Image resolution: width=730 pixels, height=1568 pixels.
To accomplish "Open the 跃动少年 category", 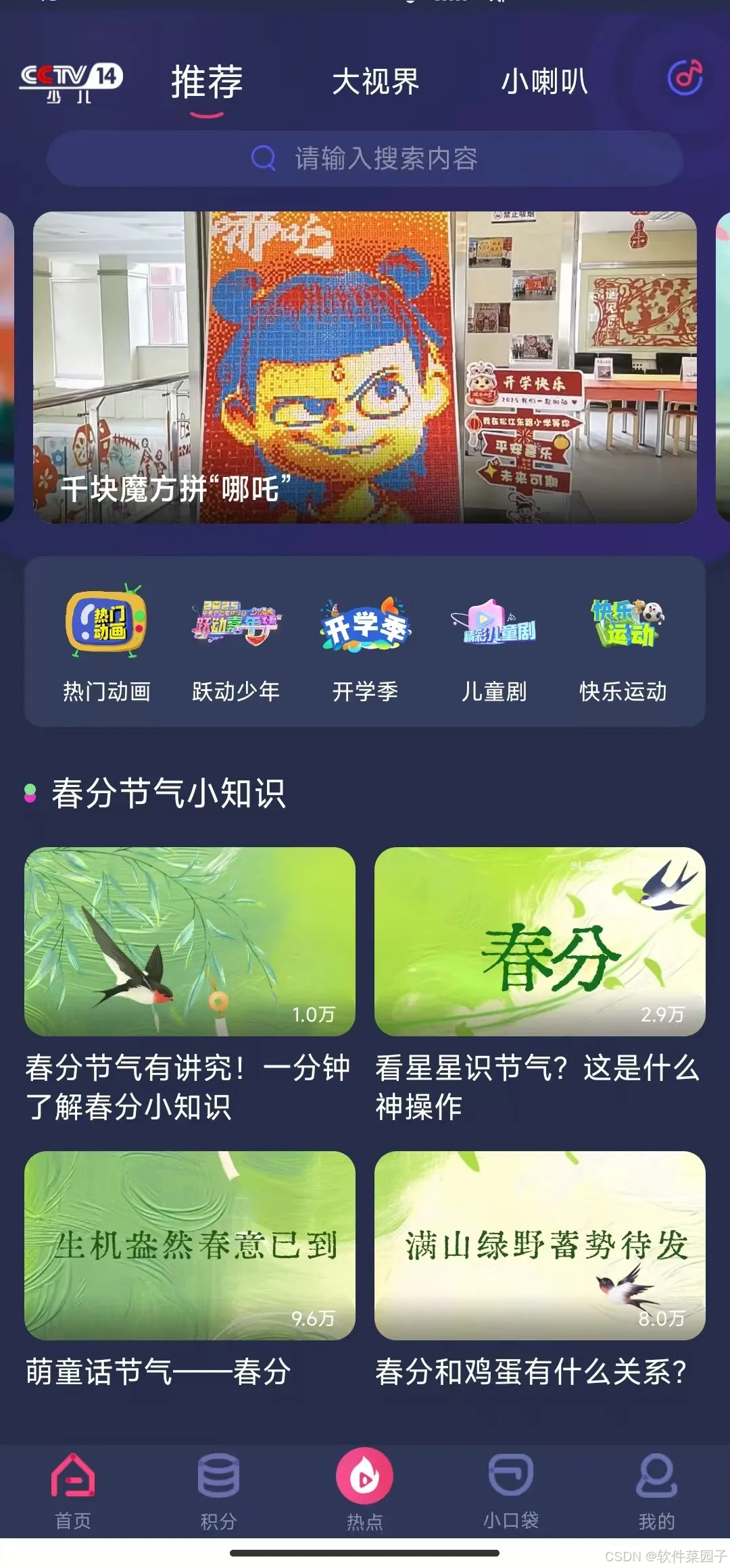I will point(236,642).
